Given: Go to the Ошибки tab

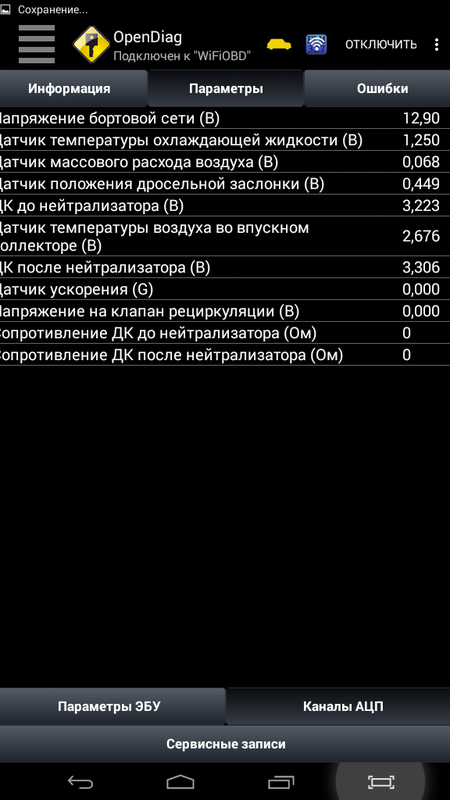Looking at the screenshot, I should pos(378,88).
